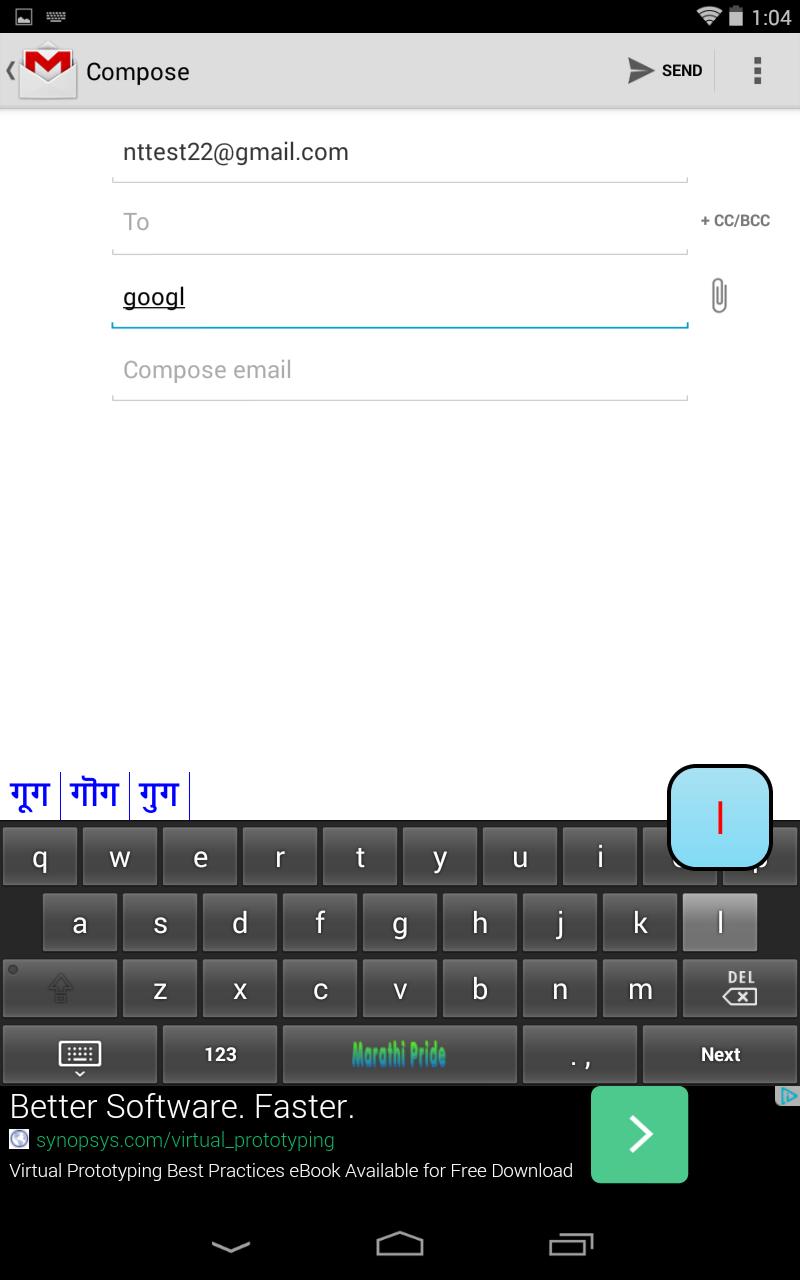
Task: Choose the suggestion गौग
Action: tap(95, 795)
